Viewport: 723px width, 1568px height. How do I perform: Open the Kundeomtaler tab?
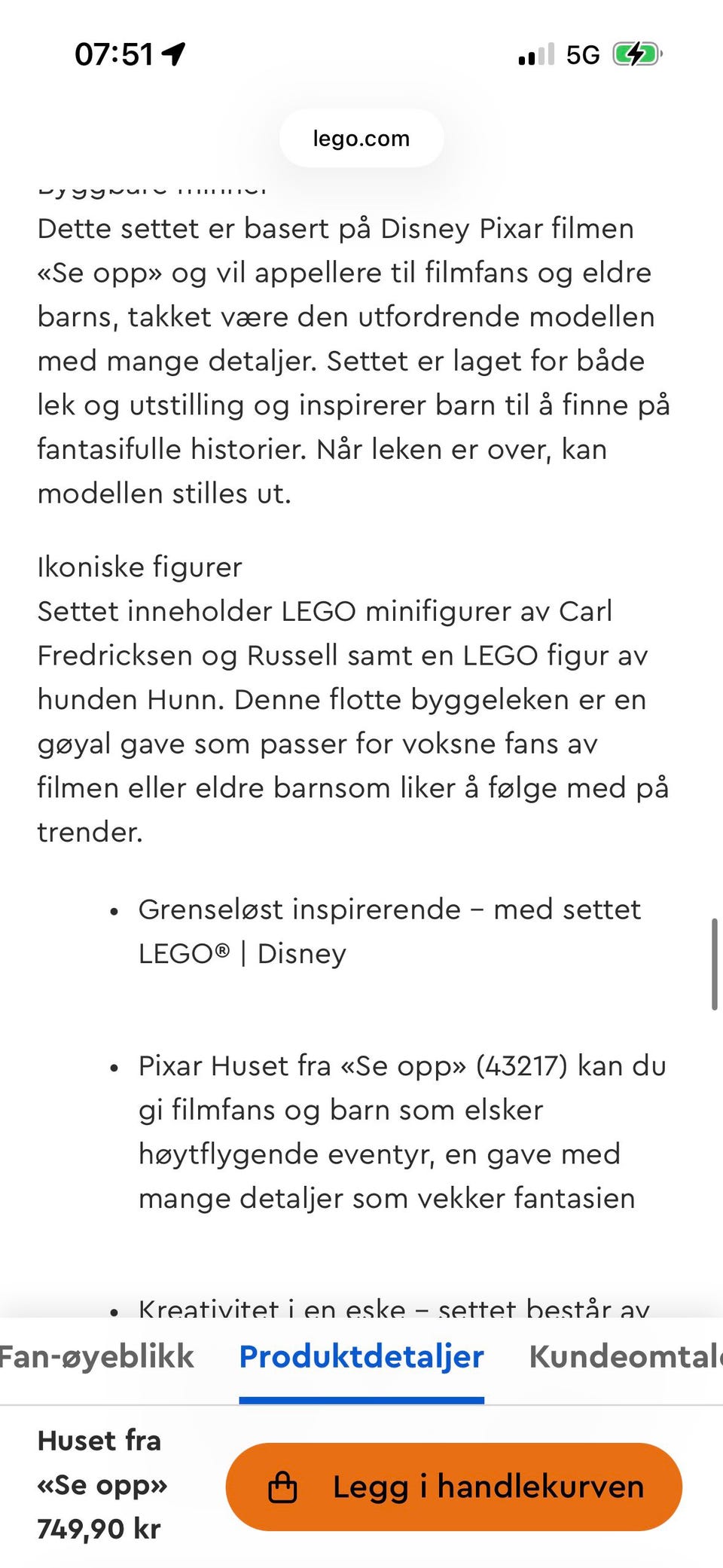tap(626, 1356)
